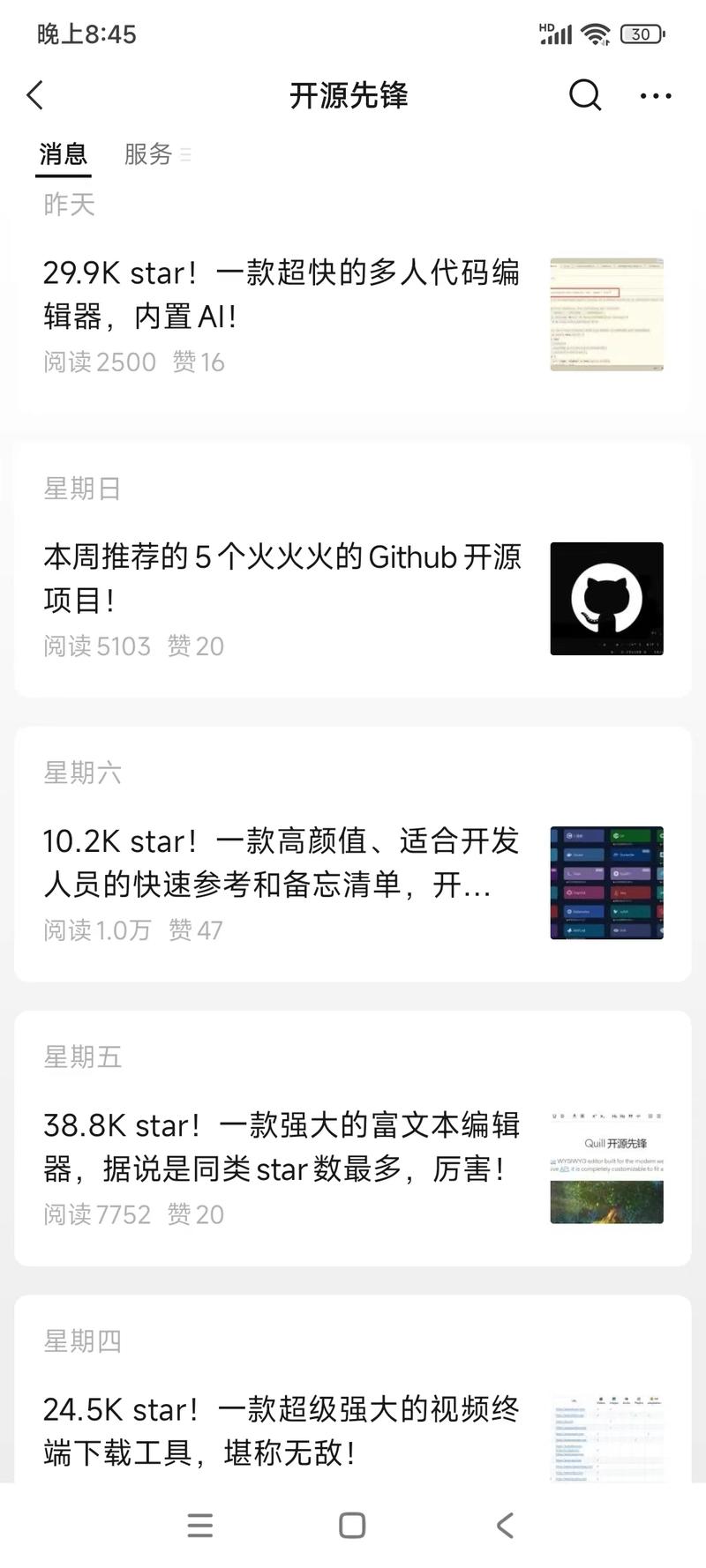
Task: Open the search icon in the top bar
Action: (584, 94)
